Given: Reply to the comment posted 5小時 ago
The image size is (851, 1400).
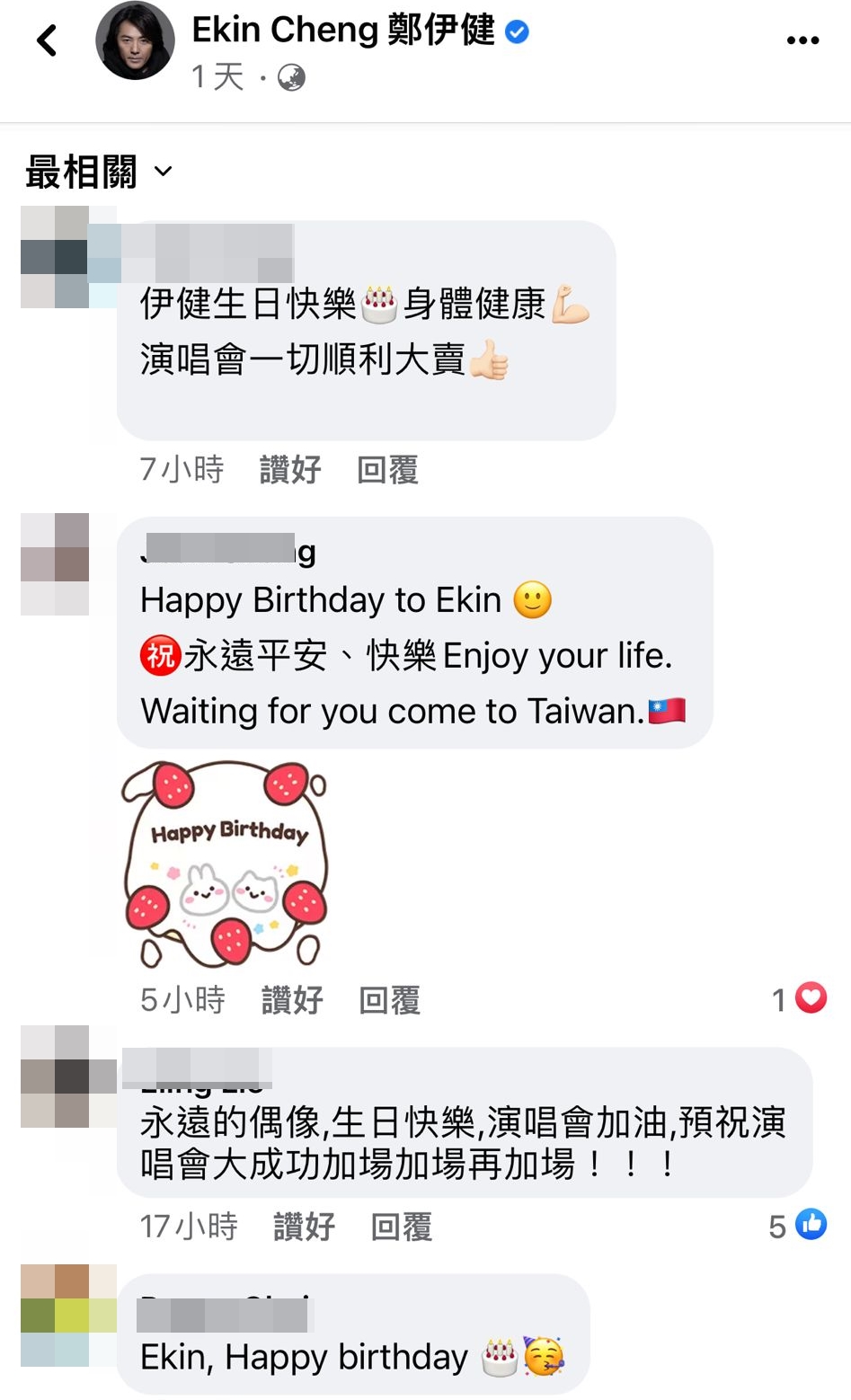Looking at the screenshot, I should coord(389,999).
